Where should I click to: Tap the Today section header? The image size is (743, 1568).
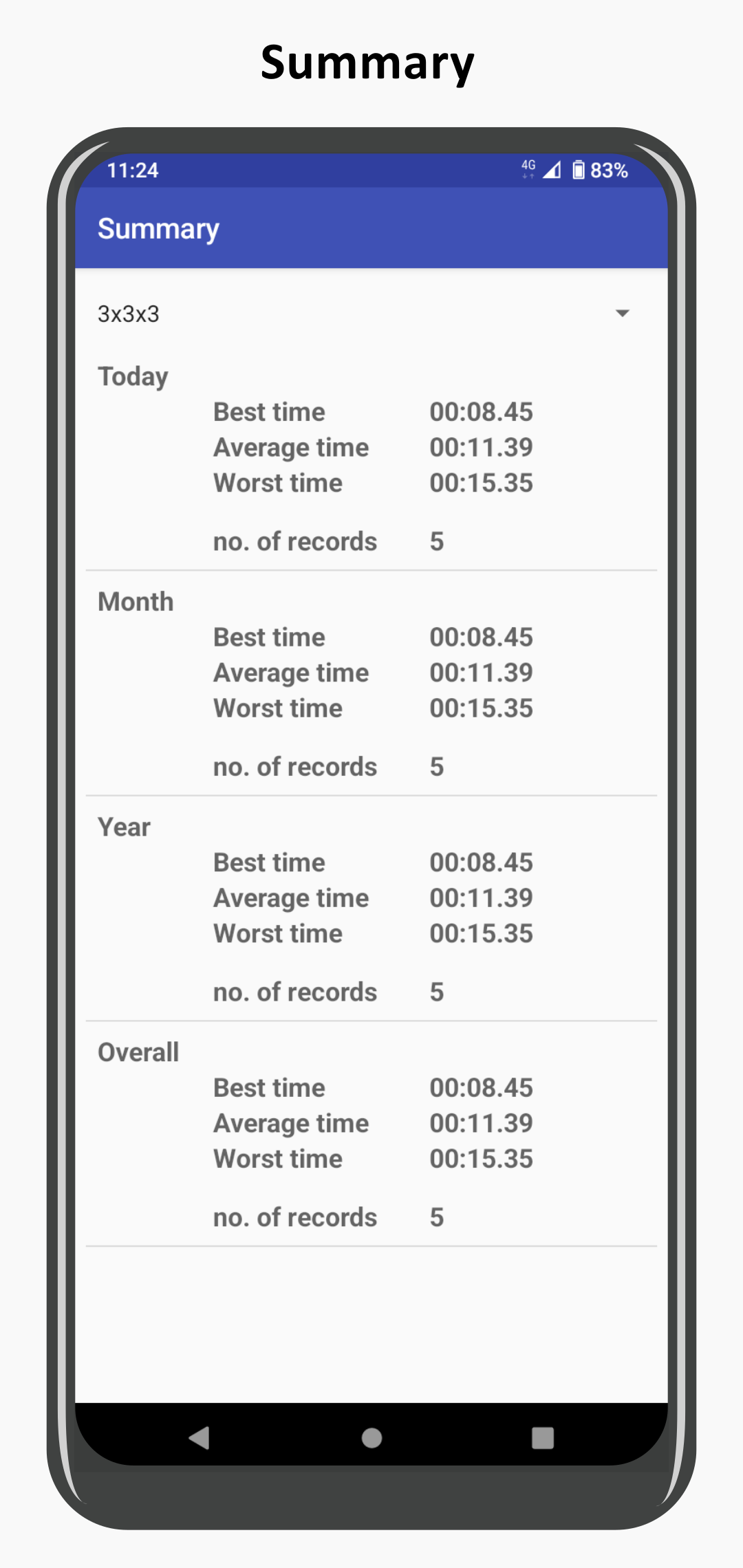tap(133, 375)
